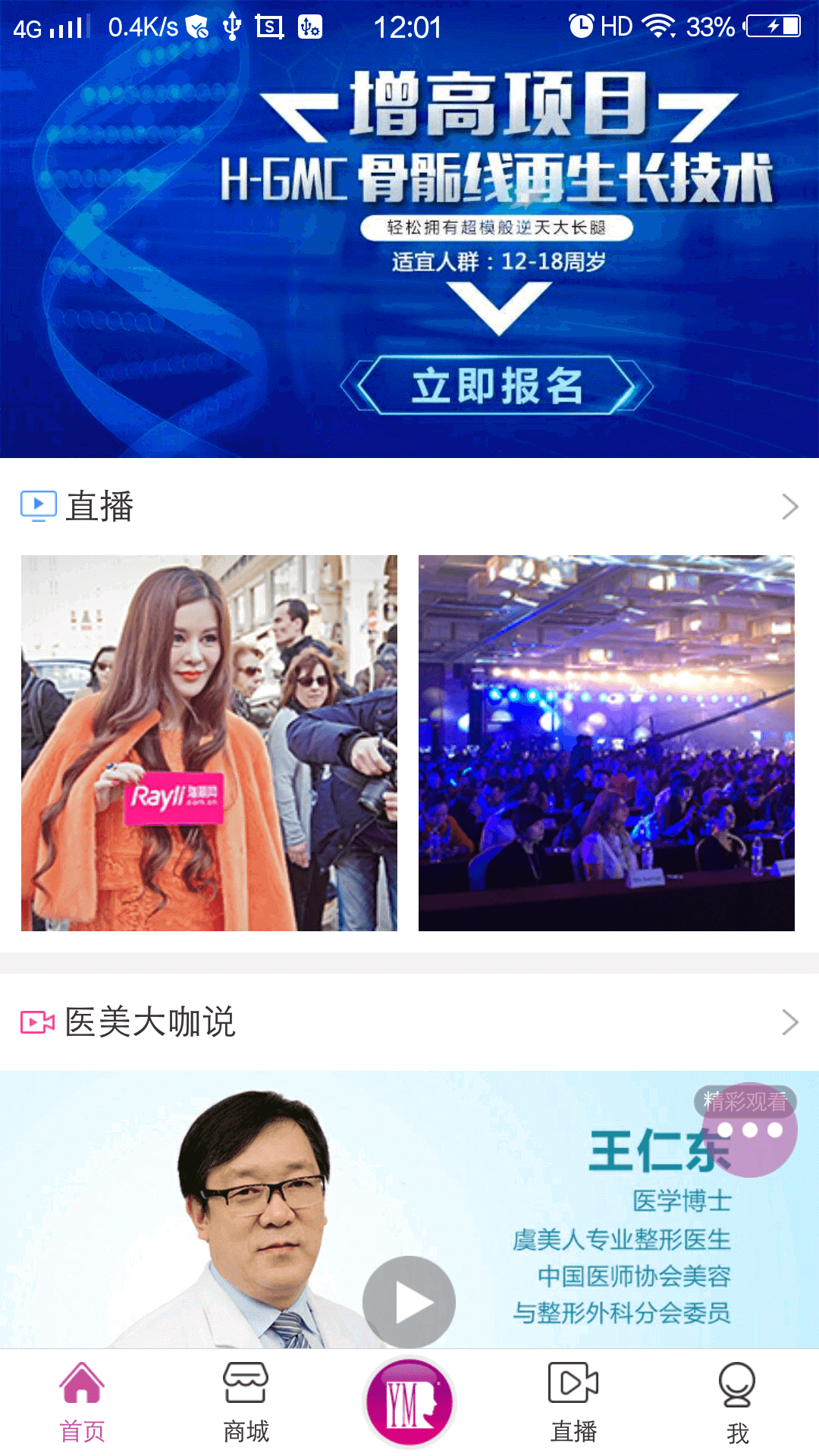Tap the 立即报名 banner for the height project
Image resolution: width=819 pixels, height=1456 pixels.
[x=497, y=386]
